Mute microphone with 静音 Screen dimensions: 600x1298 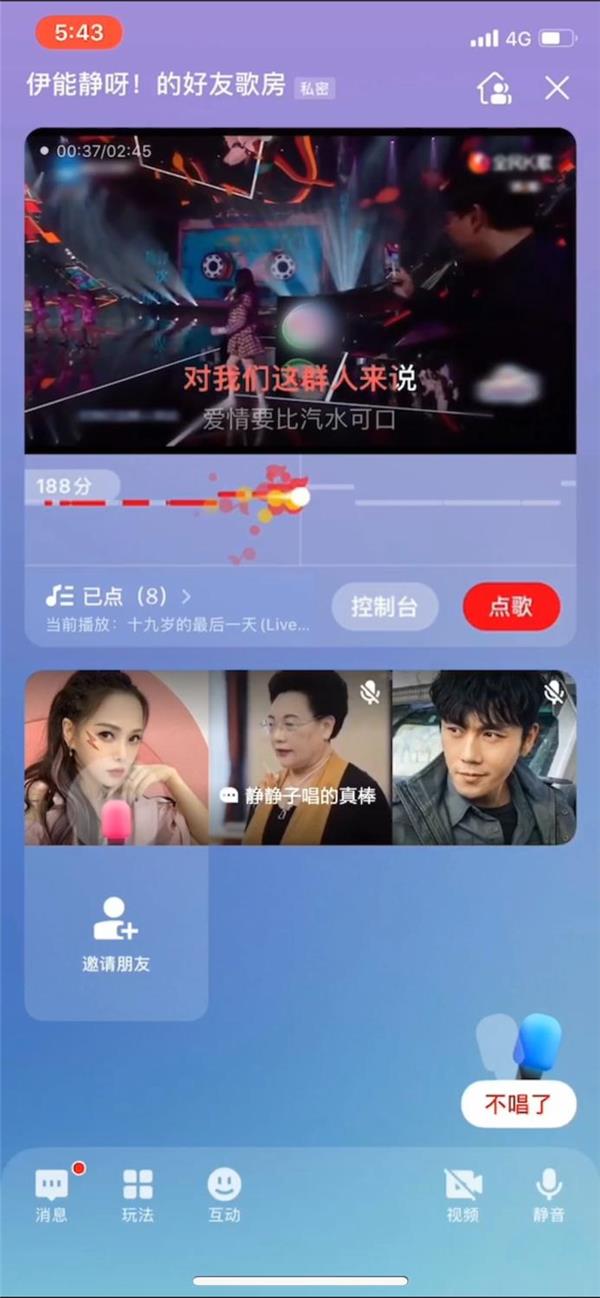548,1195
